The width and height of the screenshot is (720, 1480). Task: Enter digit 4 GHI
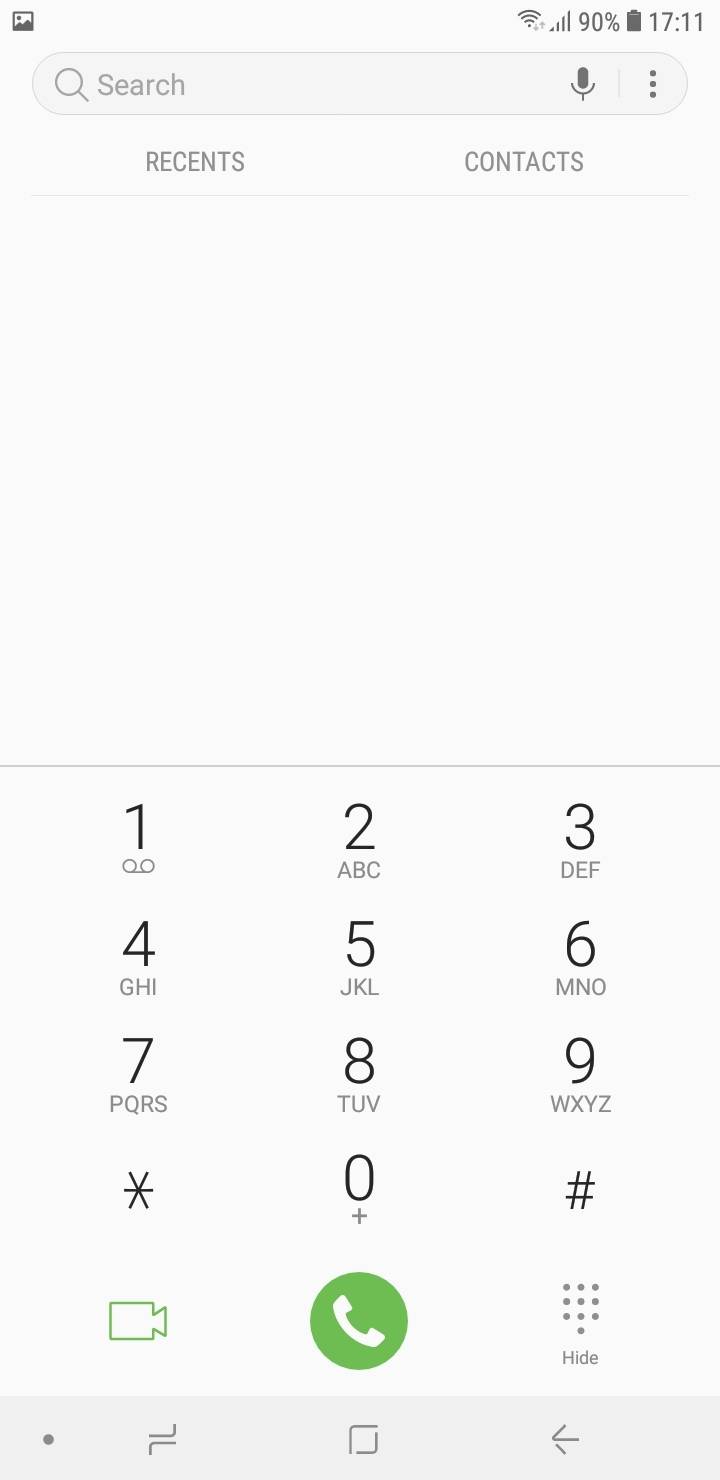click(x=138, y=957)
